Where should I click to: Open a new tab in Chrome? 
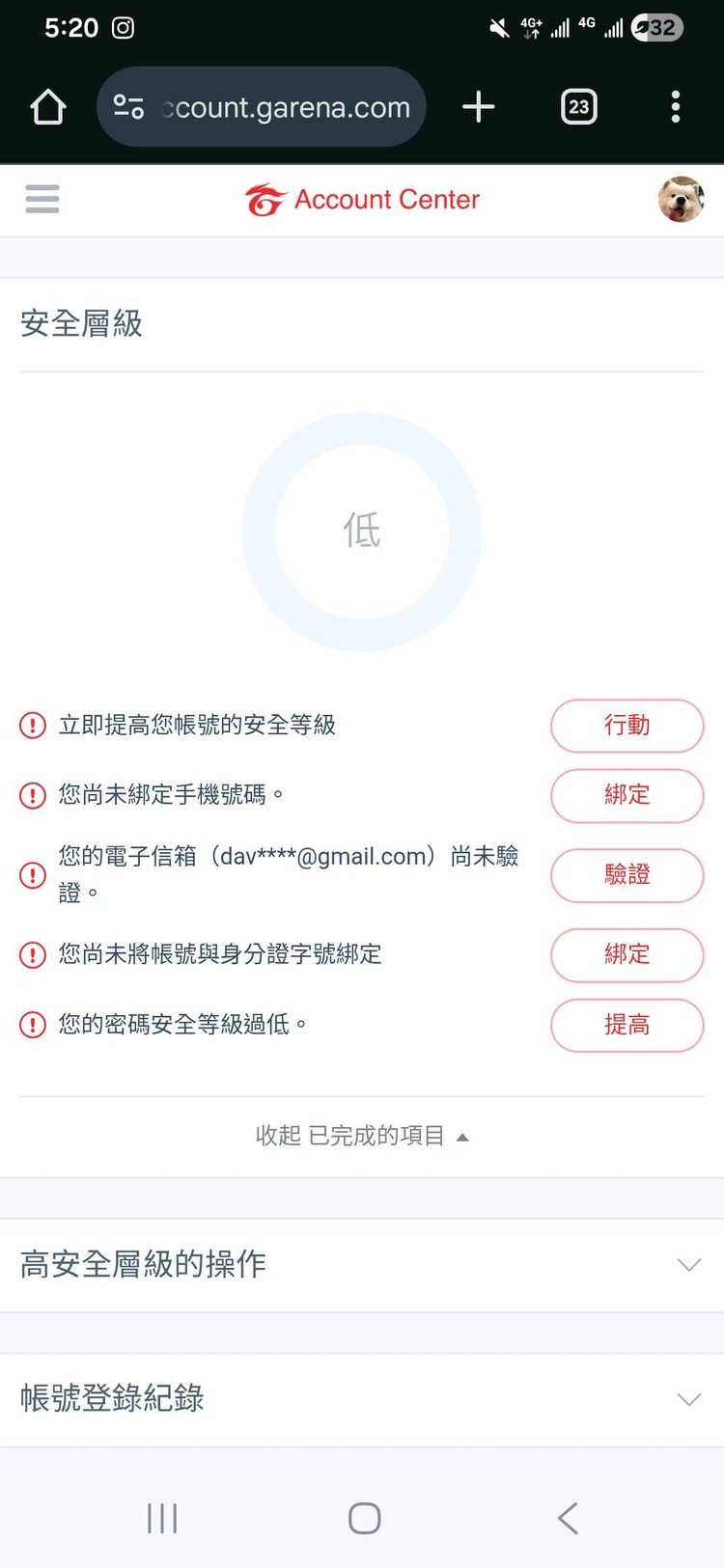(x=478, y=107)
